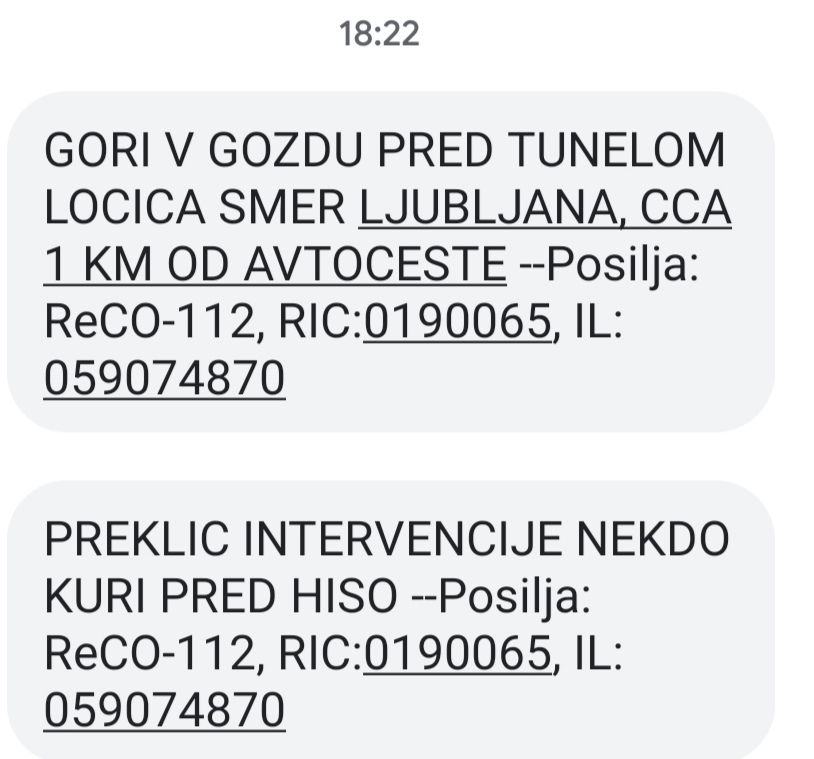
Task: Tap RIC number 0190065 in the forest fire message
Action: click(457, 322)
